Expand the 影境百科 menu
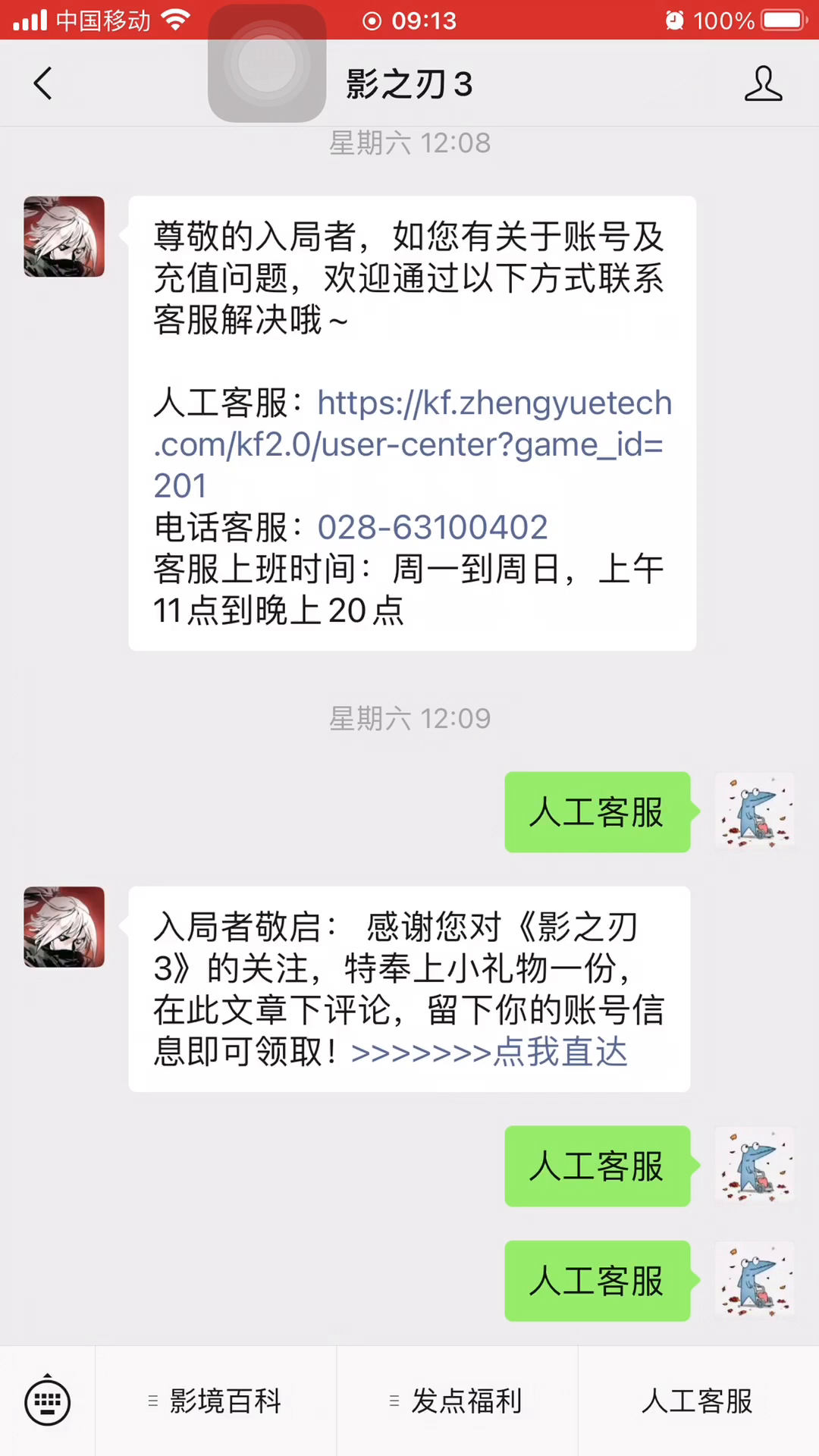Image resolution: width=819 pixels, height=1456 pixels. pos(216,1401)
